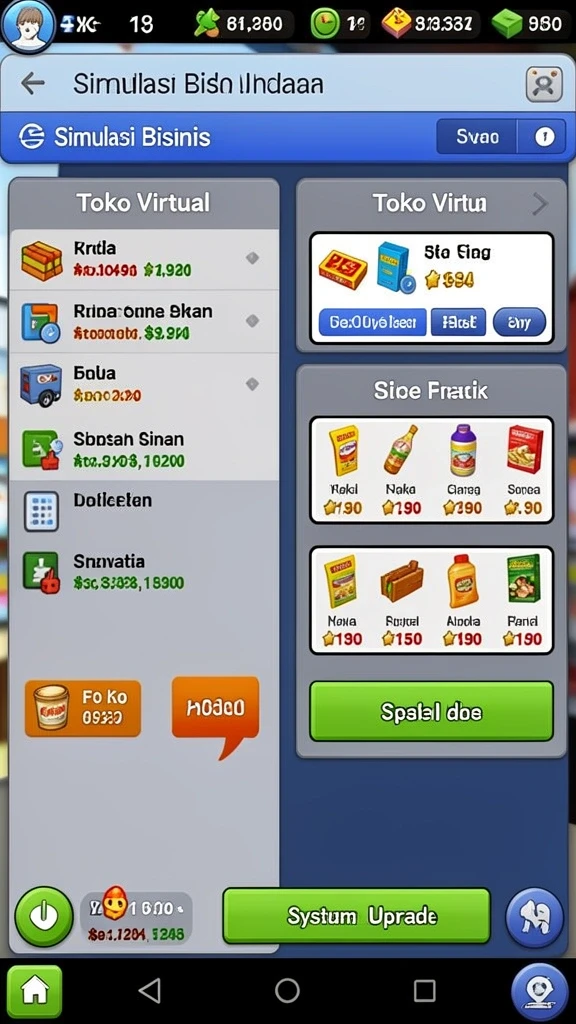Tap the green home button
This screenshot has width=576, height=1024.
[x=35, y=991]
